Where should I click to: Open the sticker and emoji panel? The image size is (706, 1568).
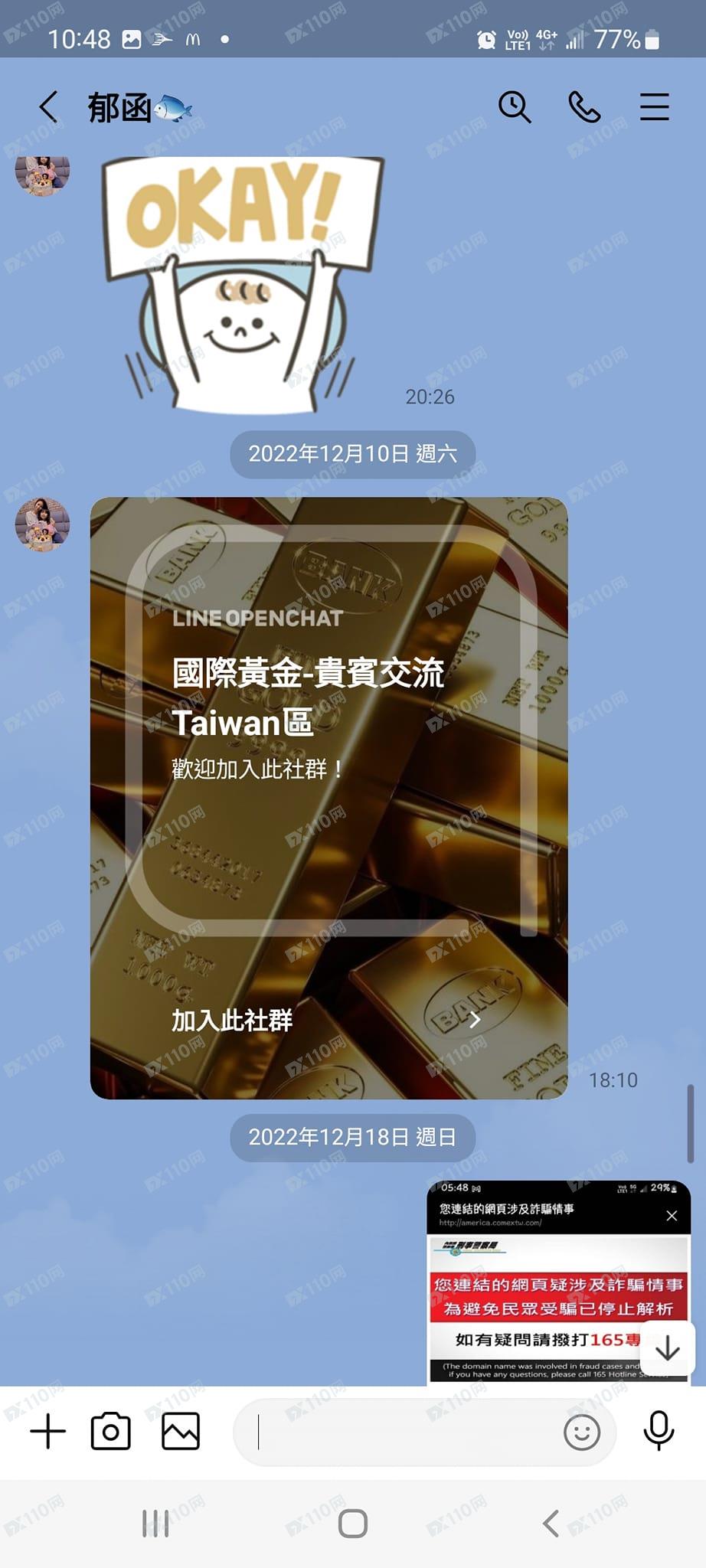click(581, 1432)
